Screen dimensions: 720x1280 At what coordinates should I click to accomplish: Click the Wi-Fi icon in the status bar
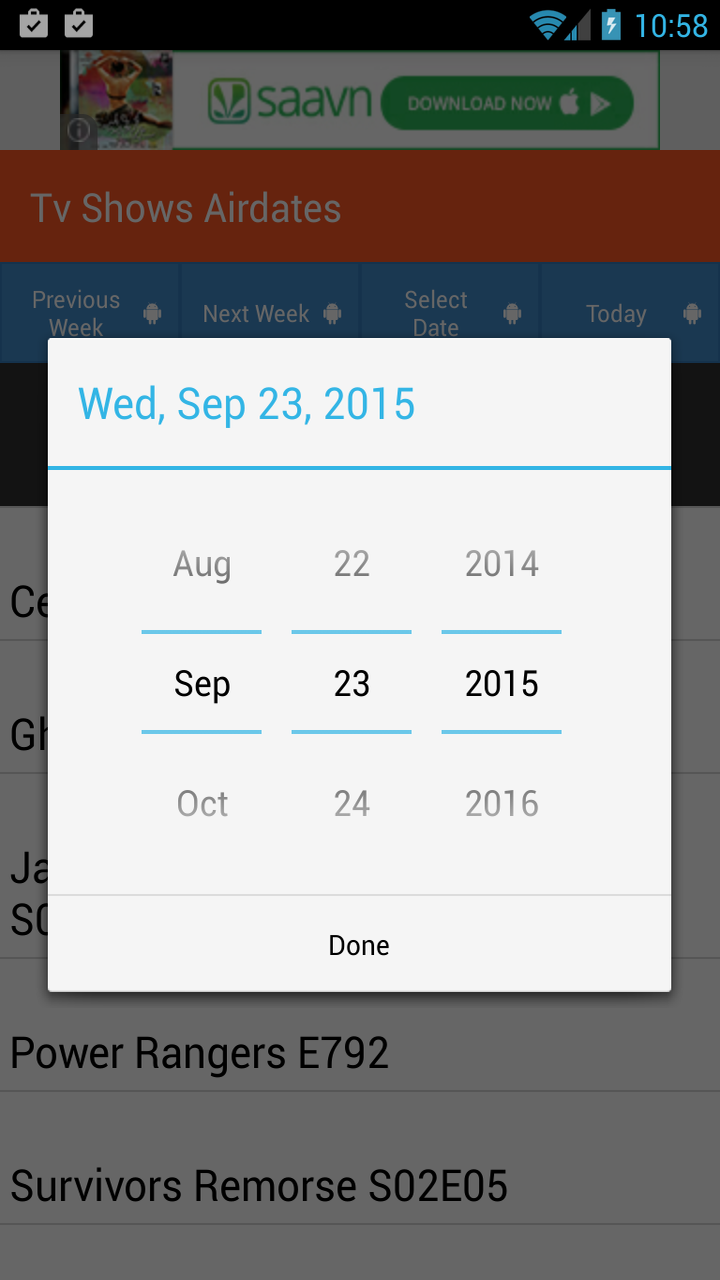coord(545,24)
